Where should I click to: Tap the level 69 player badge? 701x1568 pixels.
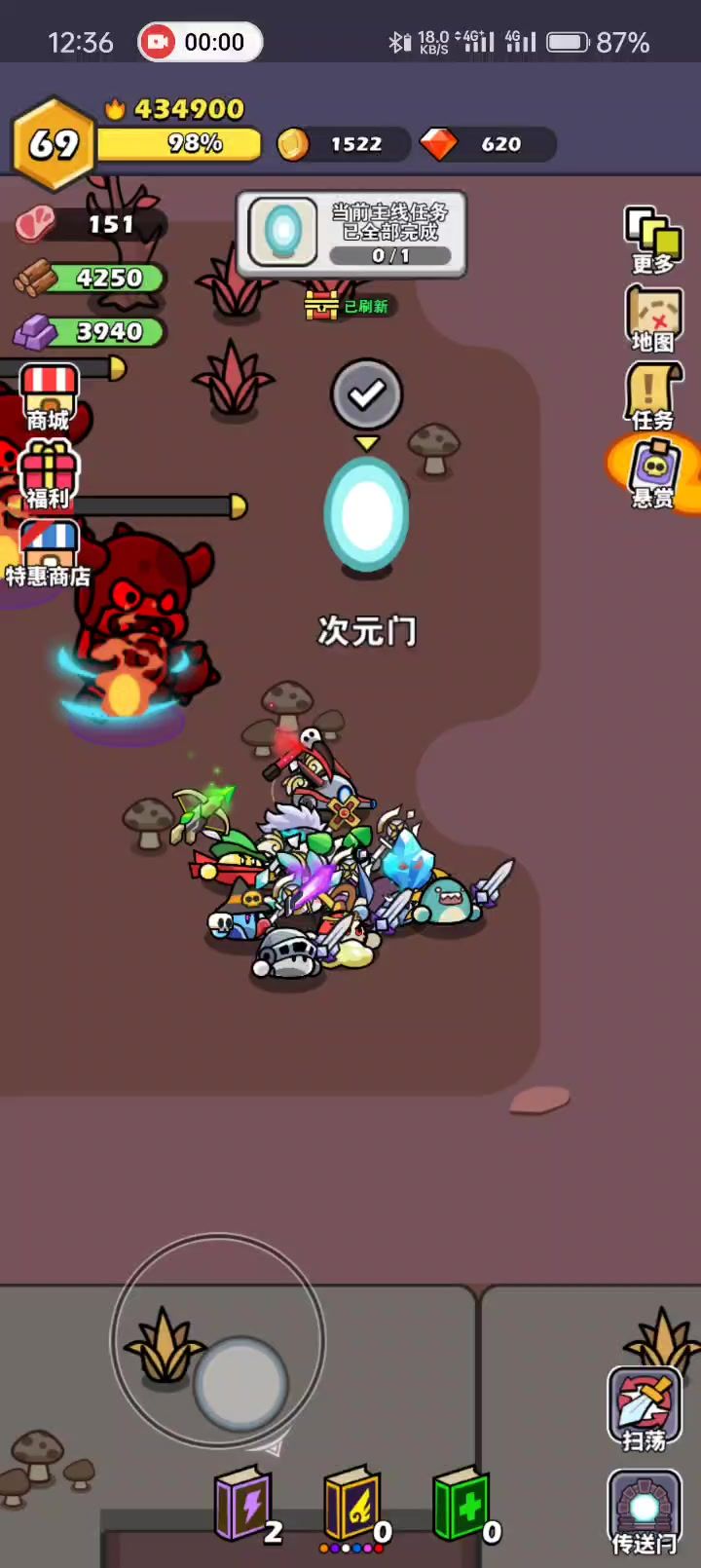(x=54, y=144)
